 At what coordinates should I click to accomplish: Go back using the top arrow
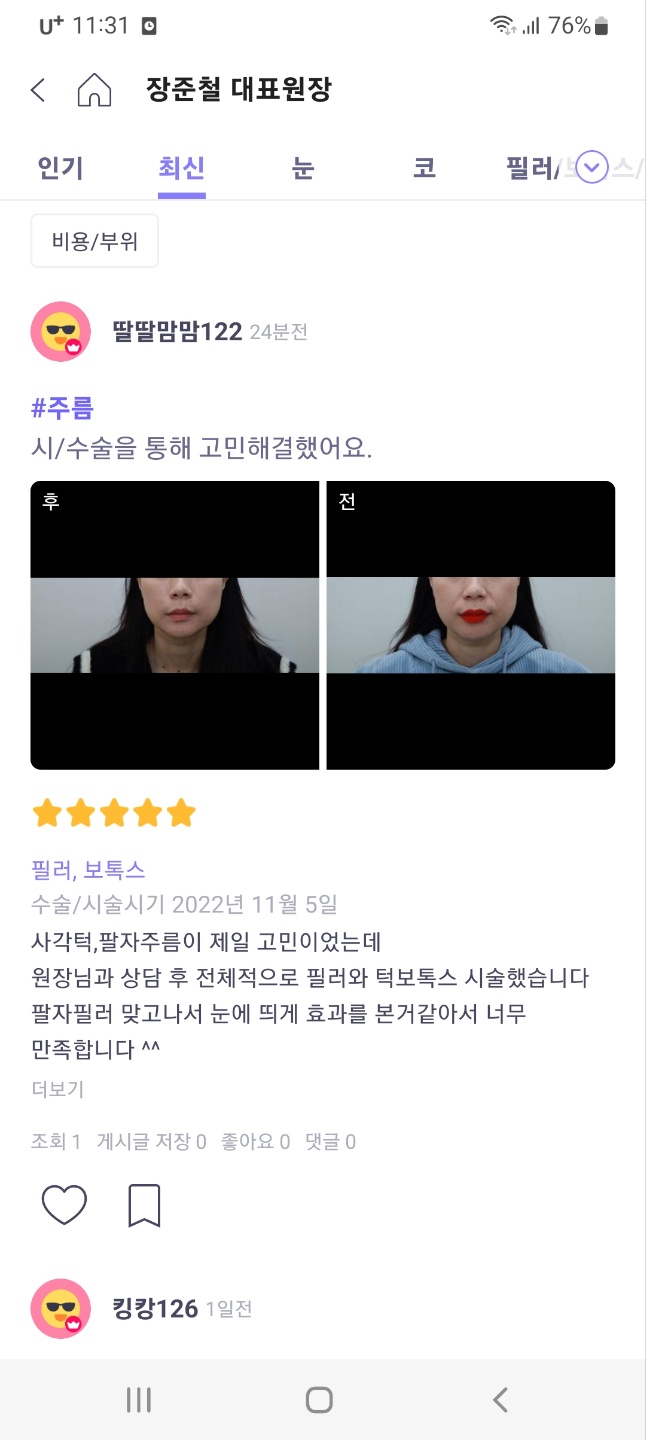(38, 90)
